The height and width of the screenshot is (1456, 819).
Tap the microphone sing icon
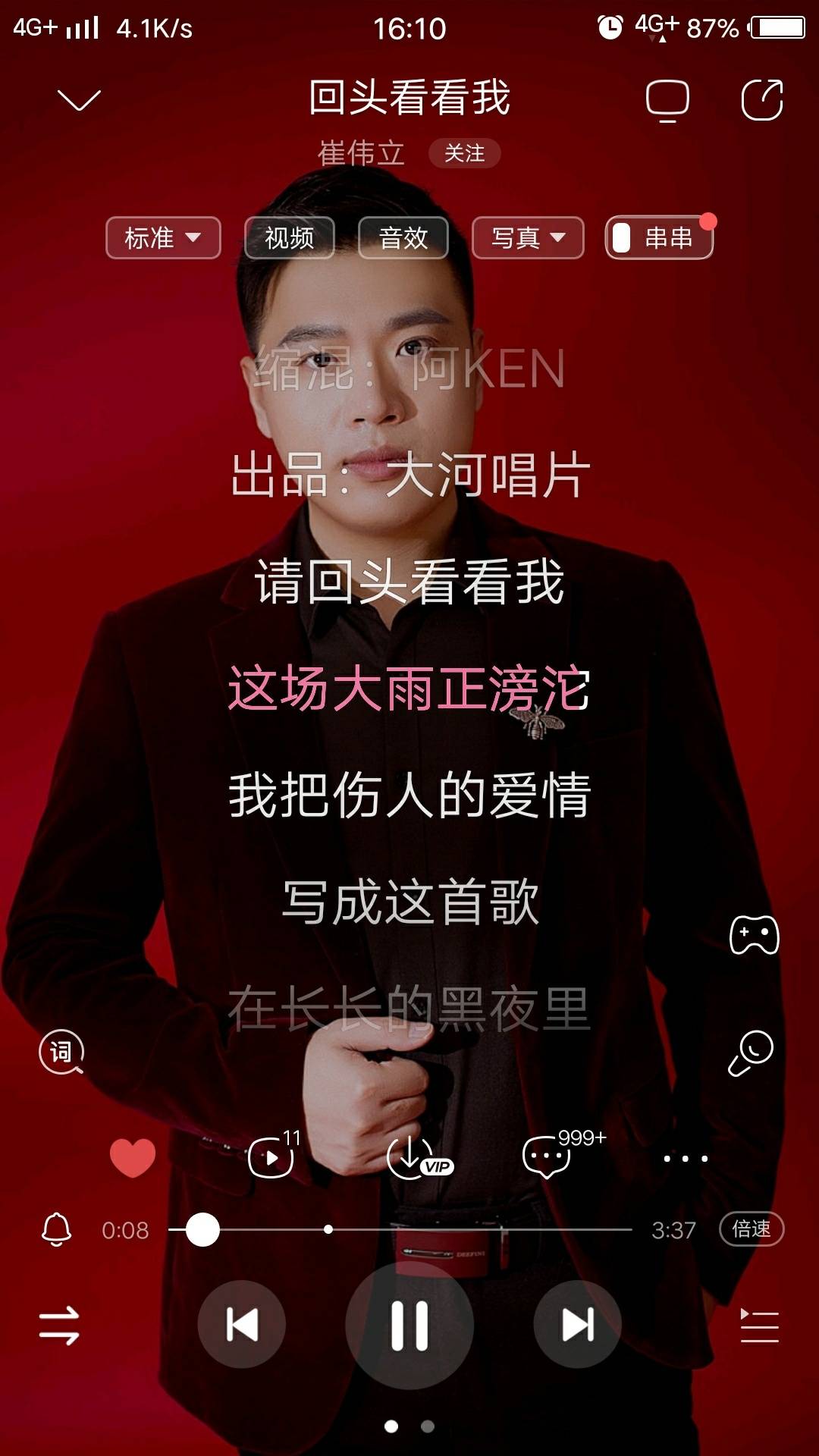click(x=751, y=1052)
